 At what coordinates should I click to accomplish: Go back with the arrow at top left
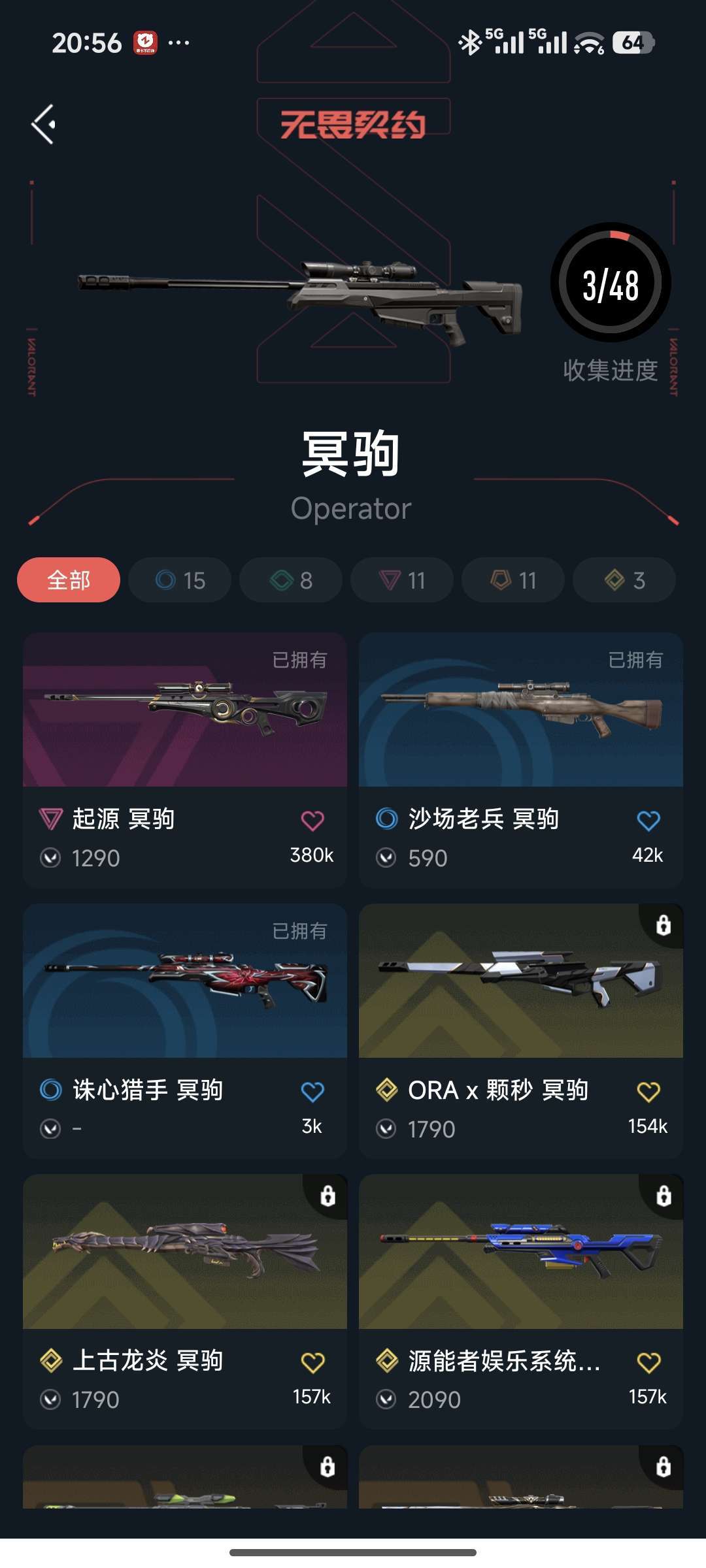(x=44, y=125)
